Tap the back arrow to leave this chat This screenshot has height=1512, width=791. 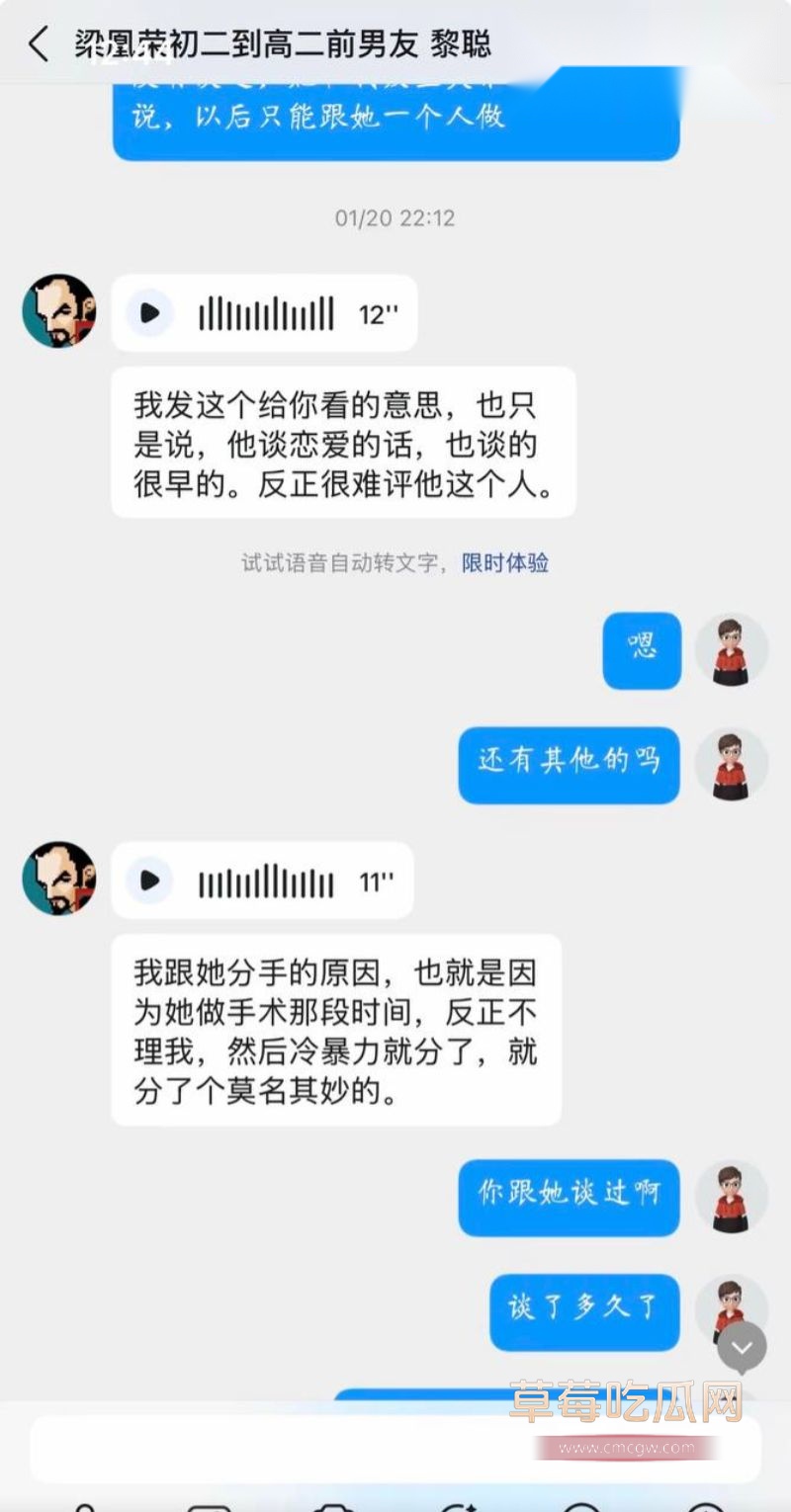coord(38,43)
